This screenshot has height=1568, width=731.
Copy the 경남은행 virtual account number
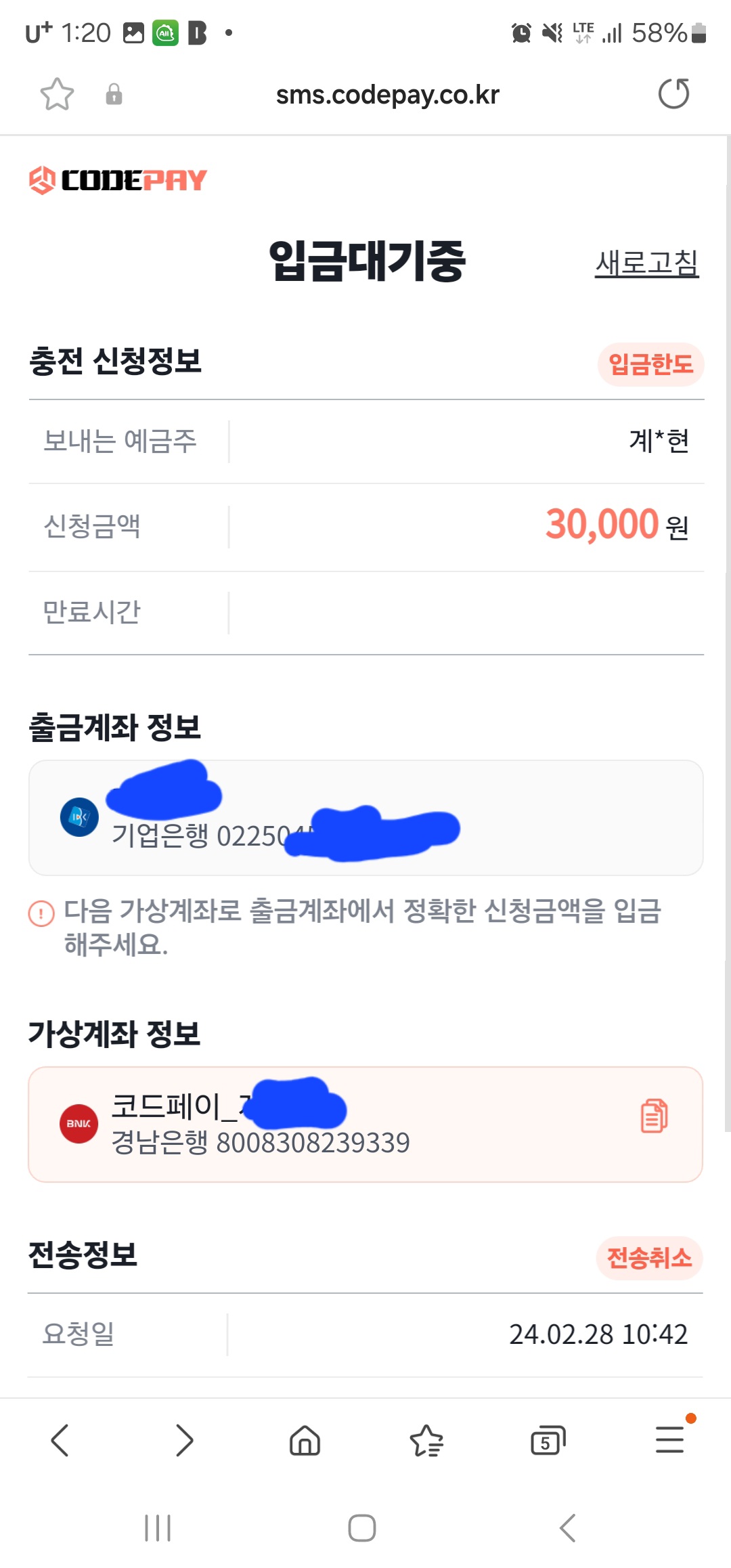[x=654, y=1116]
